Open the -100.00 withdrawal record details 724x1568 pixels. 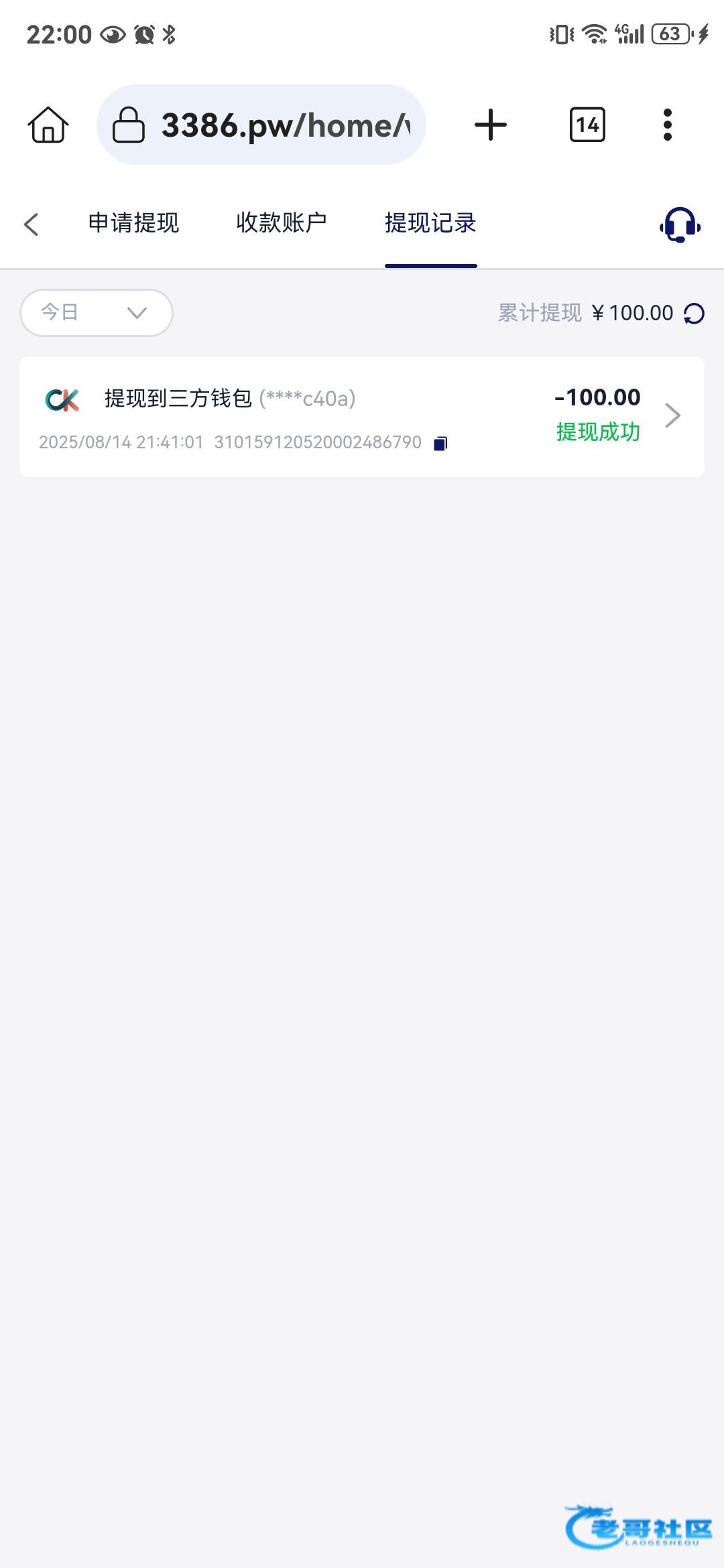(x=362, y=417)
